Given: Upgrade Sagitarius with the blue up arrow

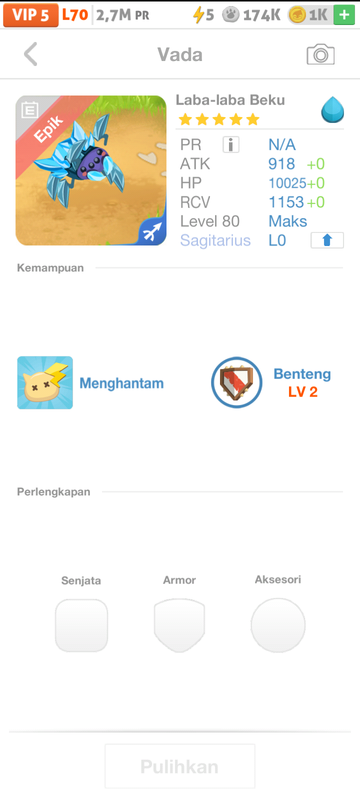Looking at the screenshot, I should pyautogui.click(x=327, y=240).
